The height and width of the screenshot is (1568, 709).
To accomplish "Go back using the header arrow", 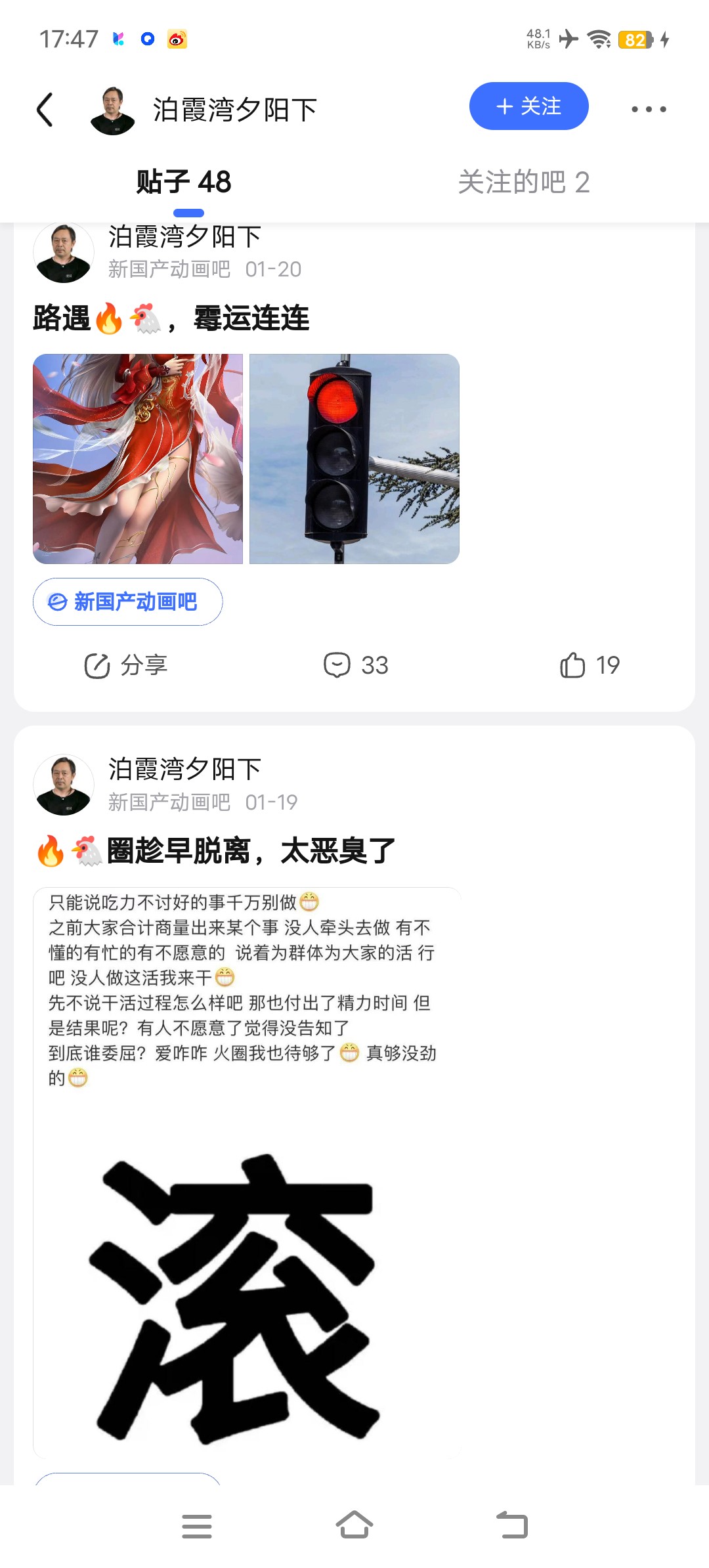I will [x=45, y=109].
